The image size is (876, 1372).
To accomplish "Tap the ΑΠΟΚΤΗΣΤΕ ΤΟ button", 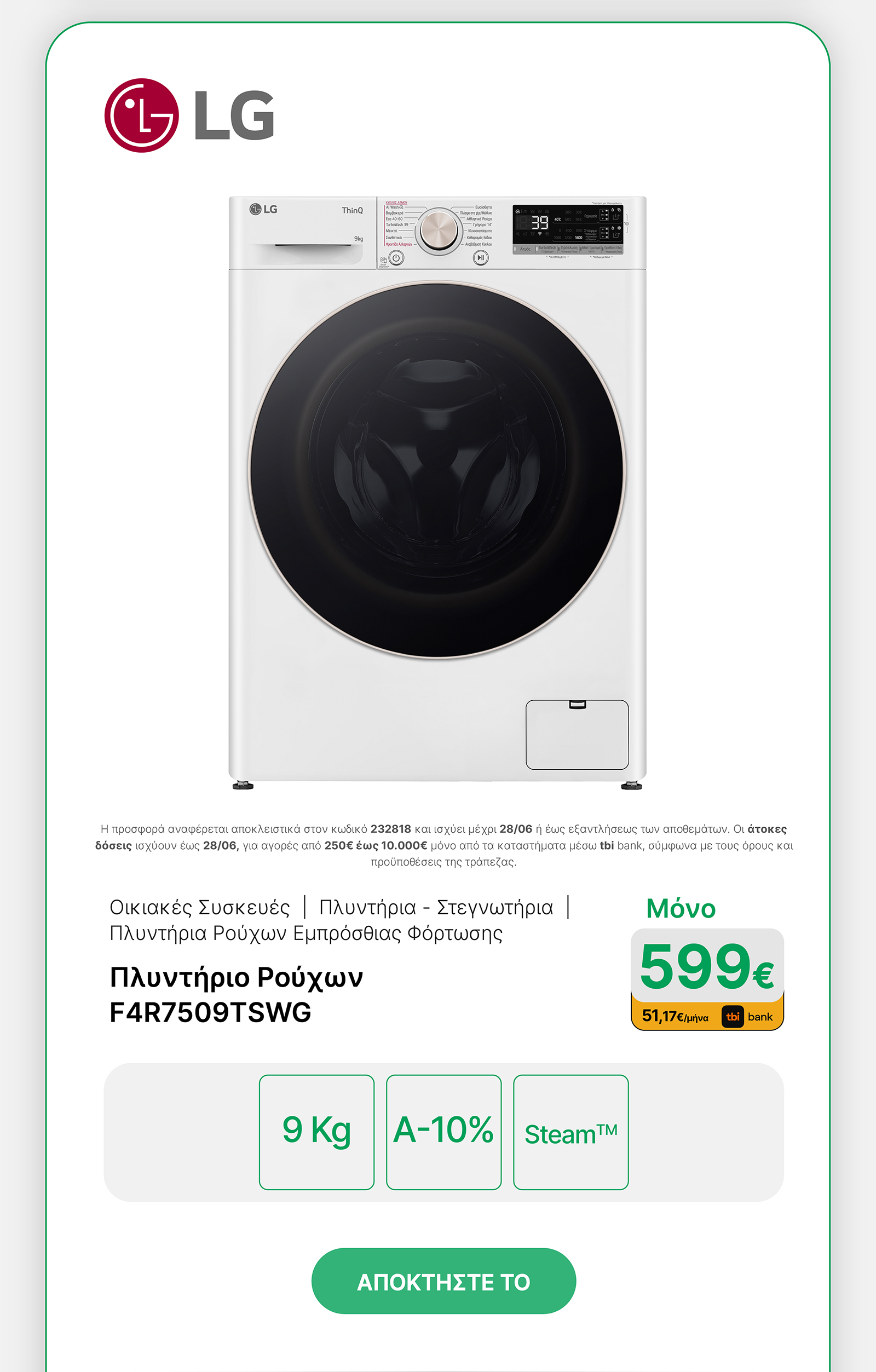I will click(x=443, y=1282).
